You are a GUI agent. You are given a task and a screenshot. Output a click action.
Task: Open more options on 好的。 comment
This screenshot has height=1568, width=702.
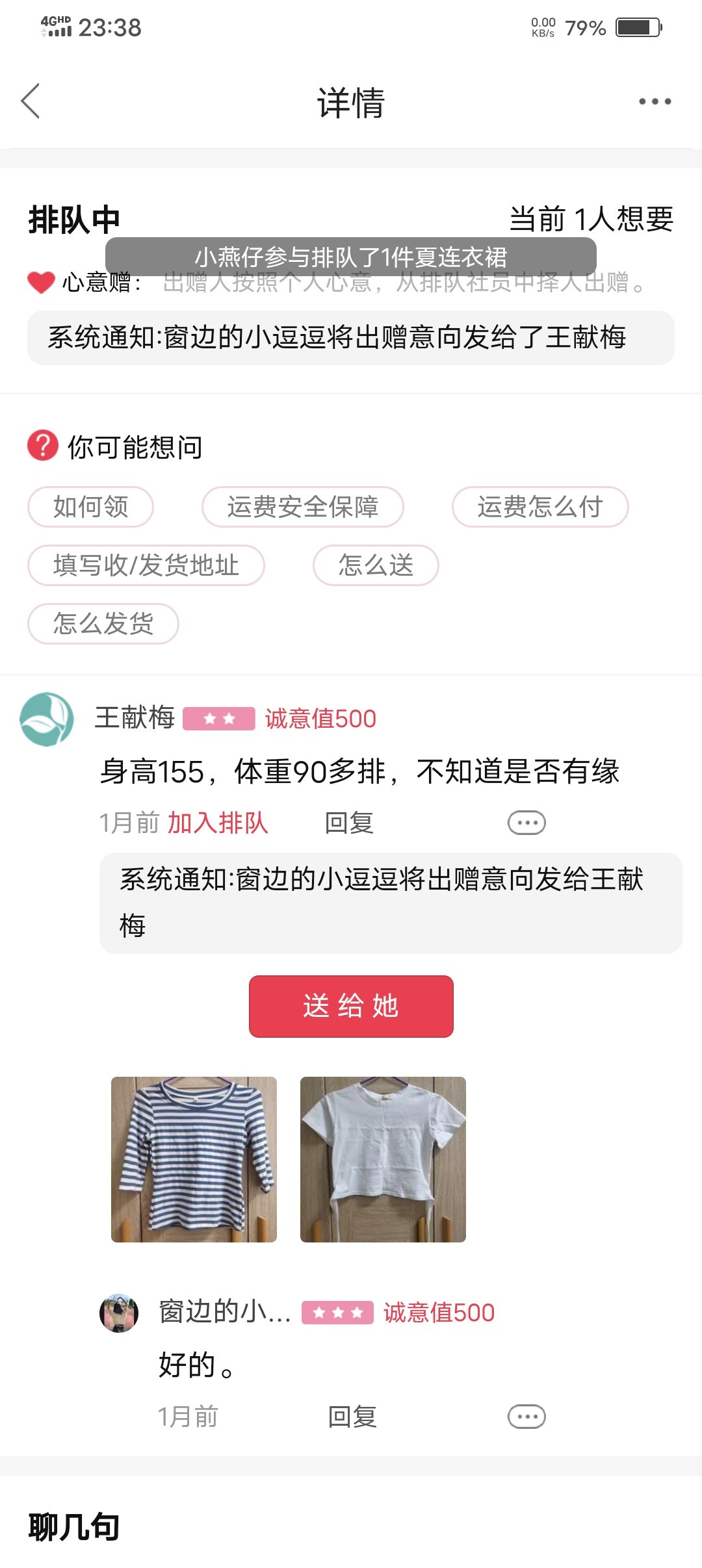pyautogui.click(x=526, y=1417)
